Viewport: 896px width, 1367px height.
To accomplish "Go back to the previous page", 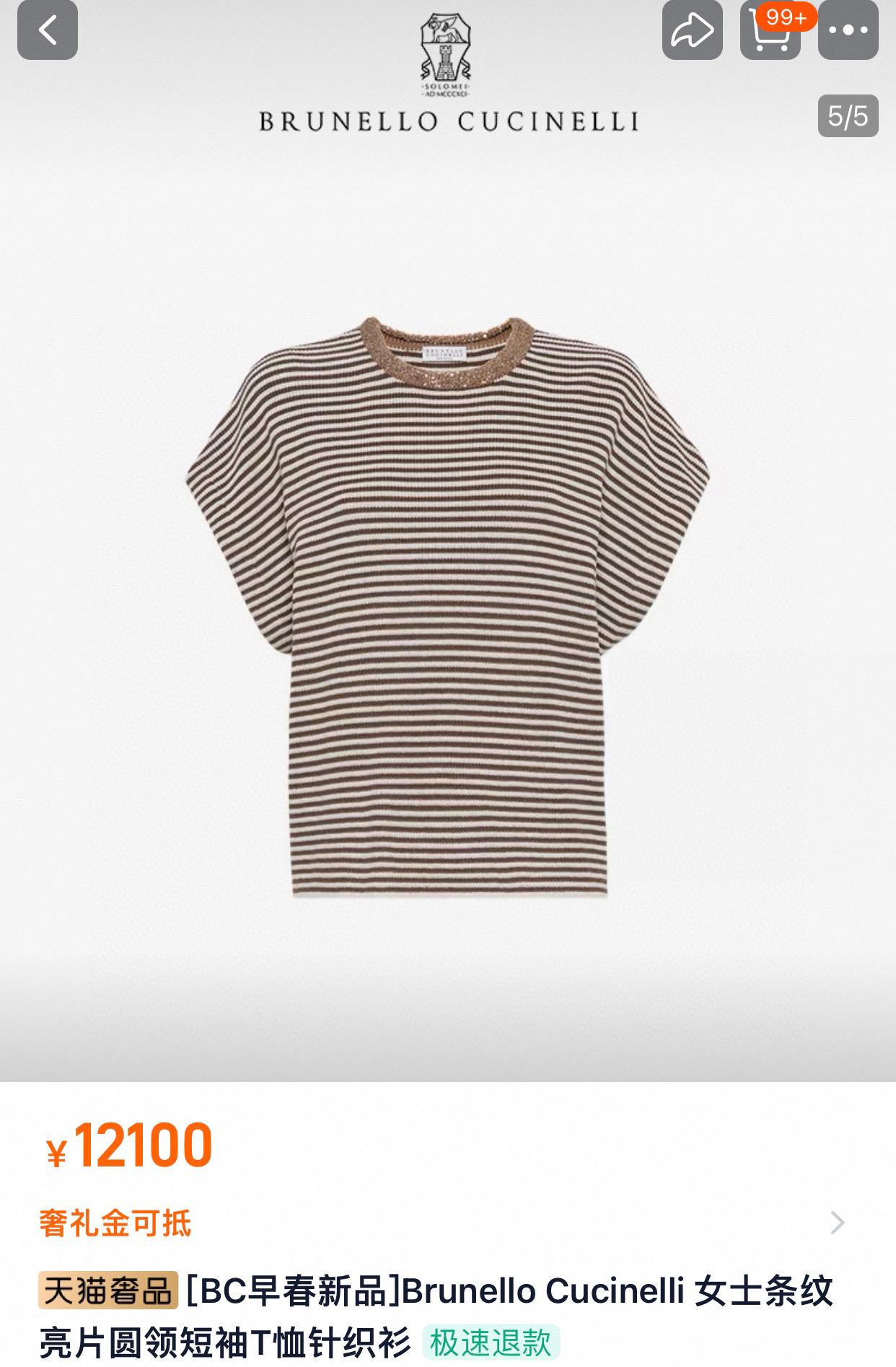I will [48, 30].
